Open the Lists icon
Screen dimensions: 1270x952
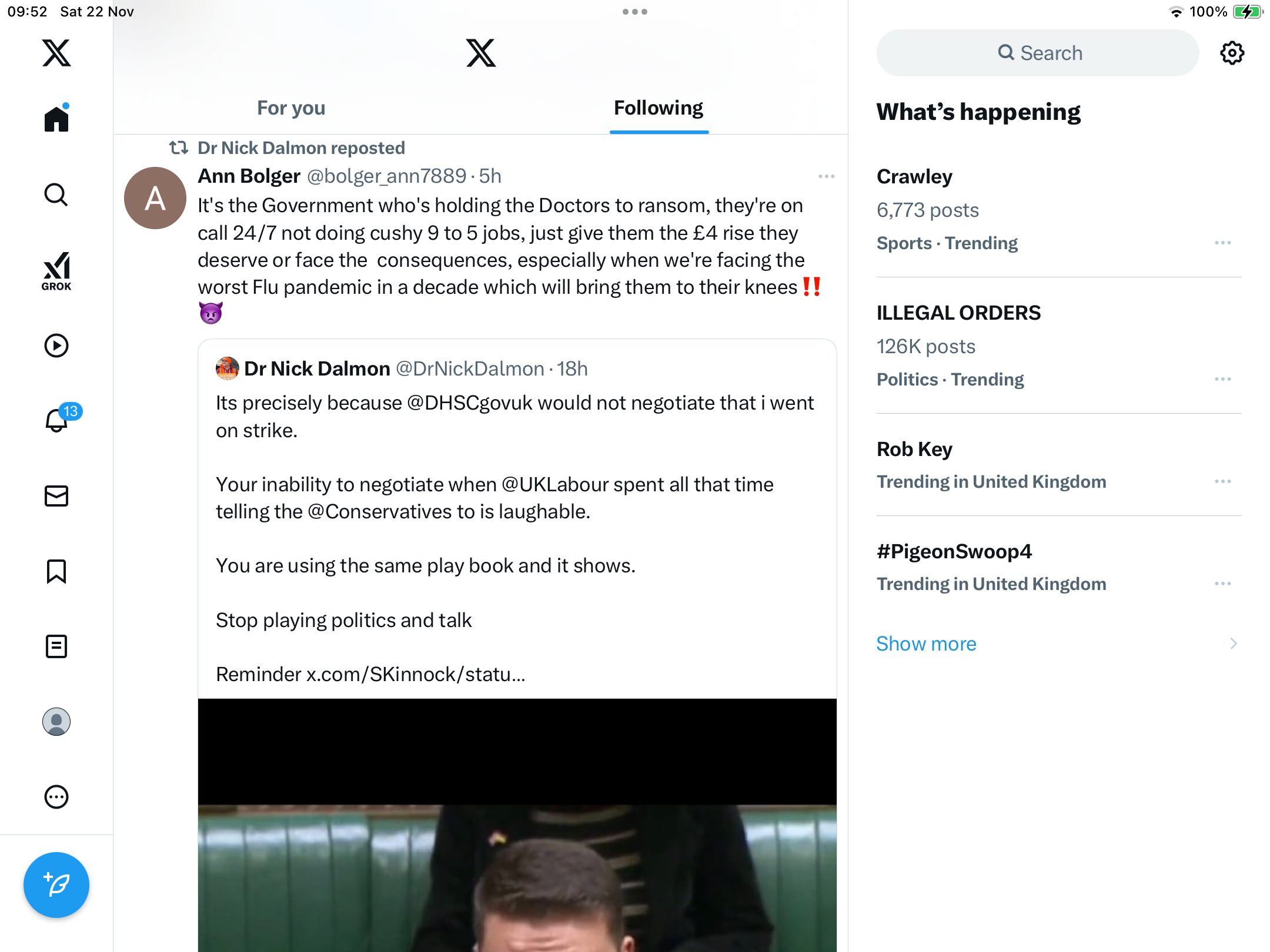tap(56, 646)
